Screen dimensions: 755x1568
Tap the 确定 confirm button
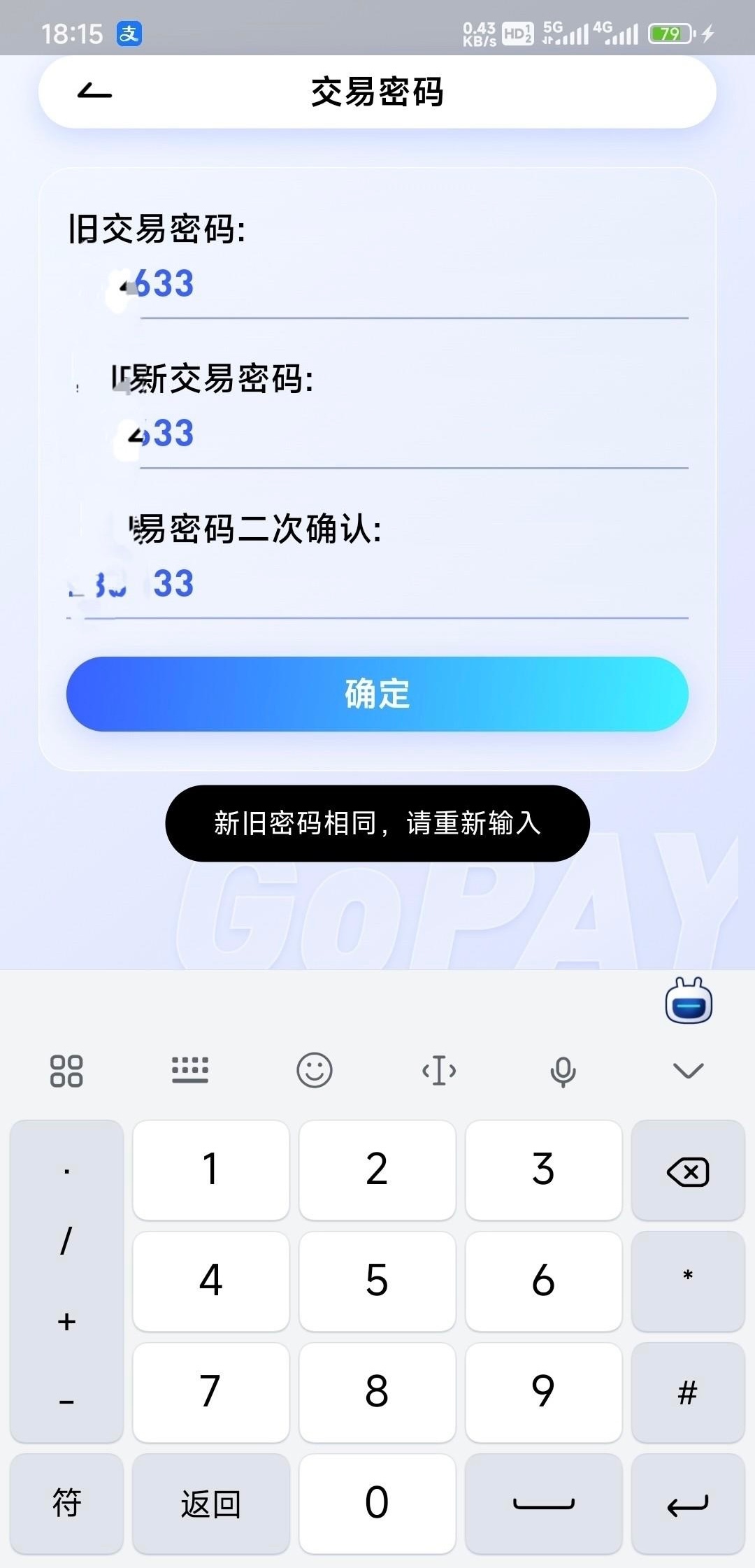[377, 693]
